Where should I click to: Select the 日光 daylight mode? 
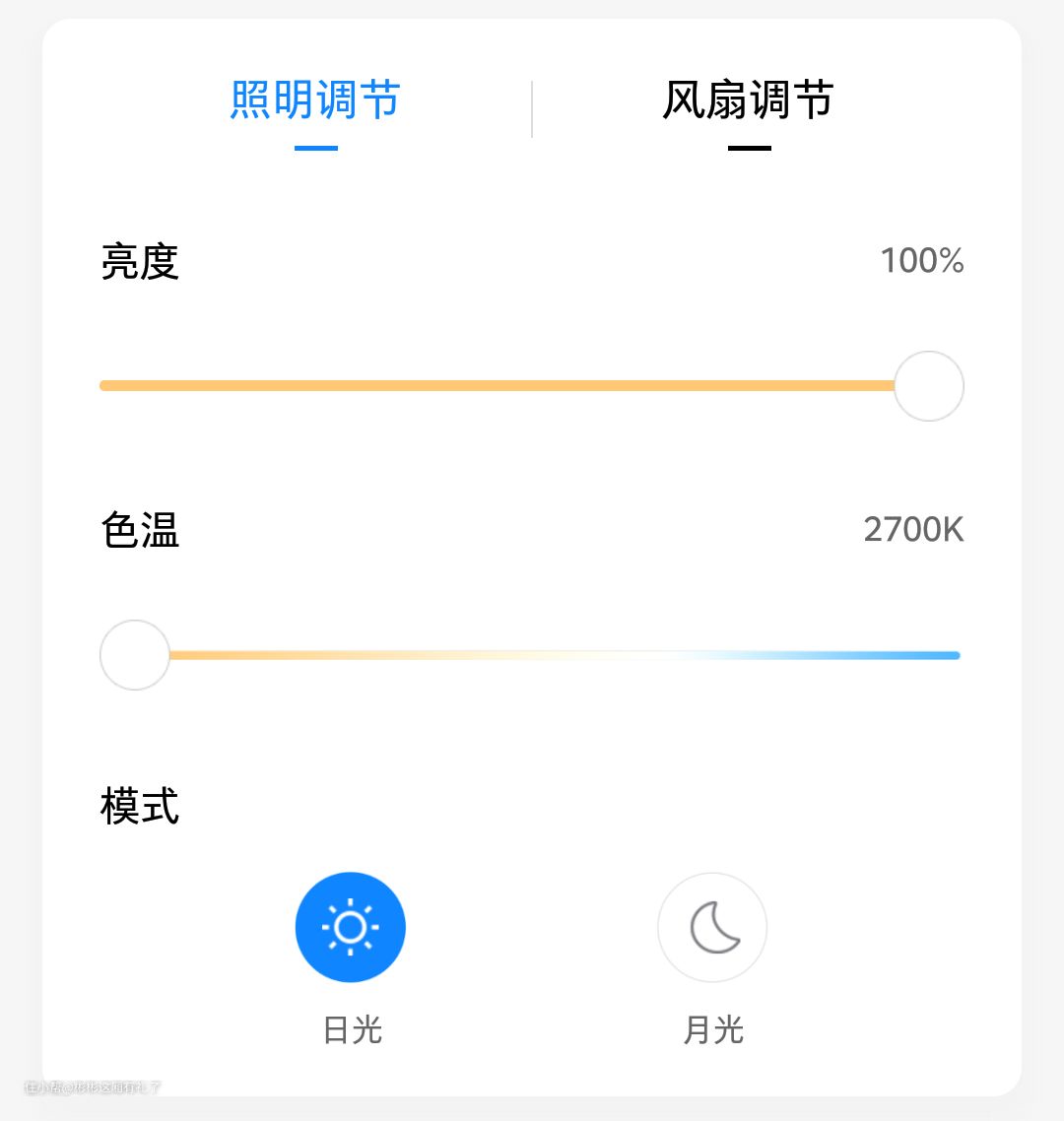351,927
